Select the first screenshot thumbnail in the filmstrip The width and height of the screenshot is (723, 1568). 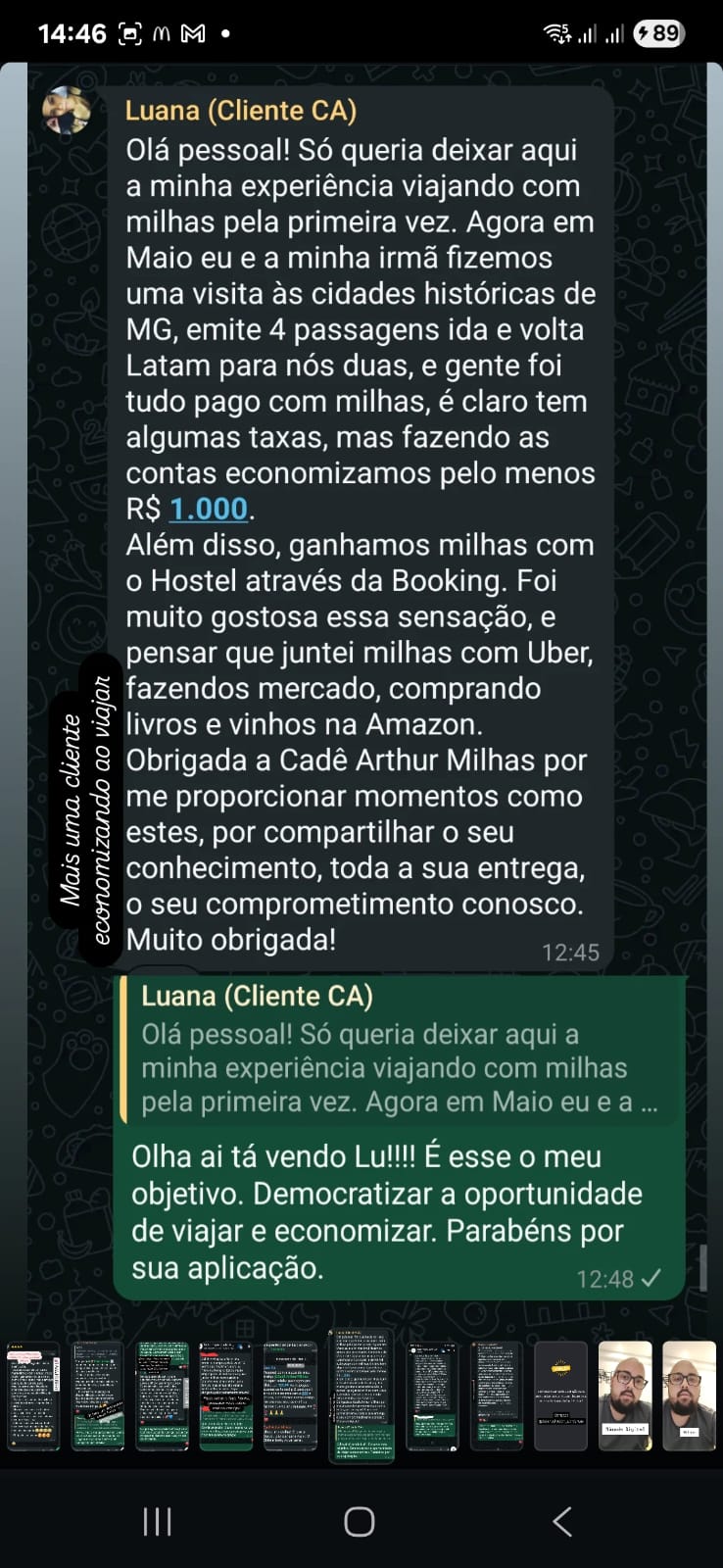pyautogui.click(x=34, y=1396)
